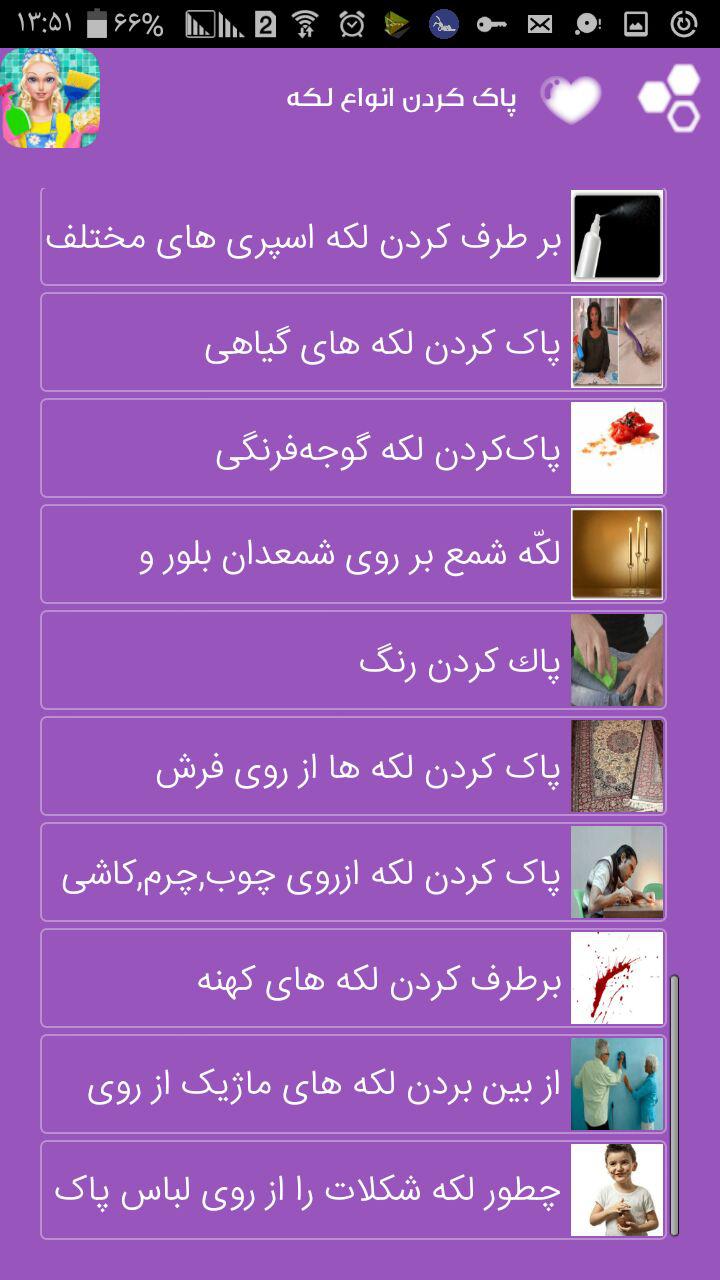This screenshot has height=1280, width=720.
Task: Open 'پاک کردن لکه های گیاهی' article
Action: coord(353,343)
